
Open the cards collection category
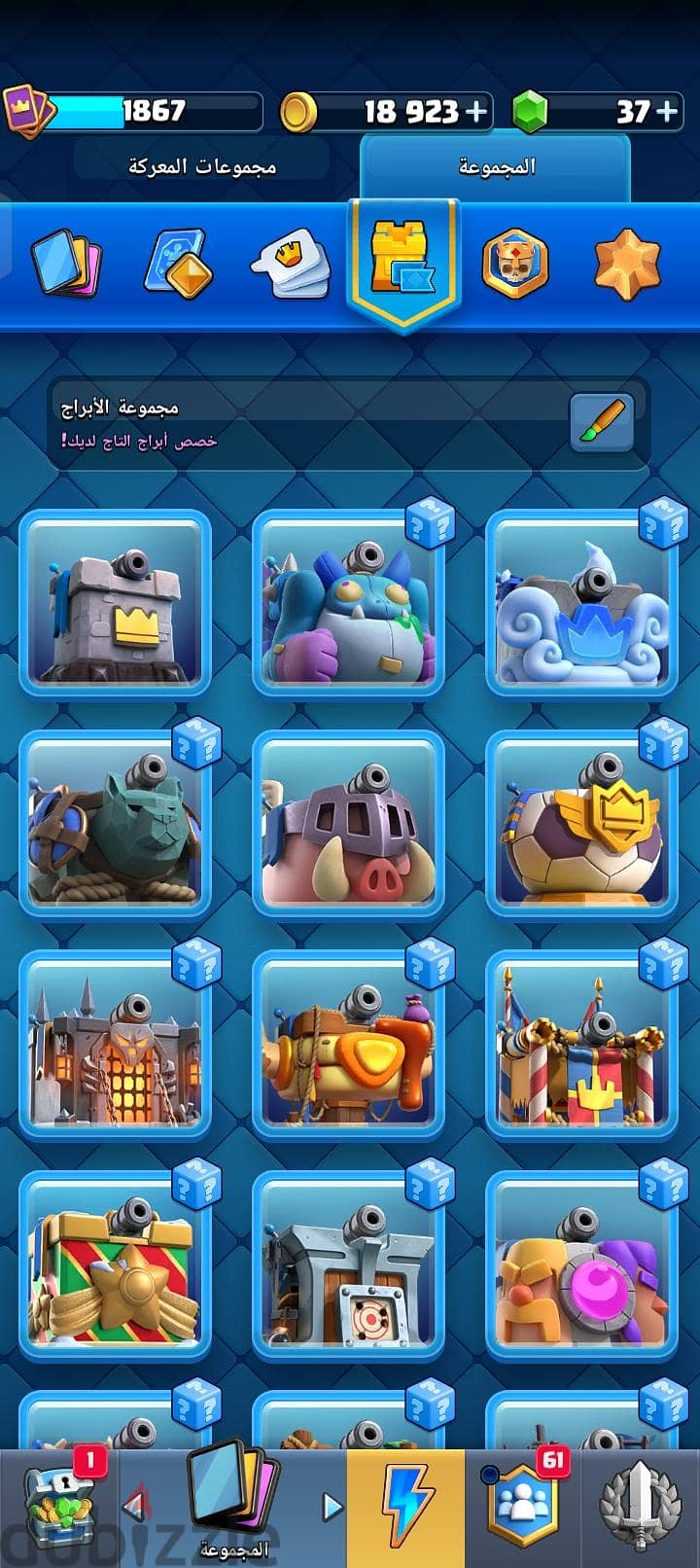67,263
